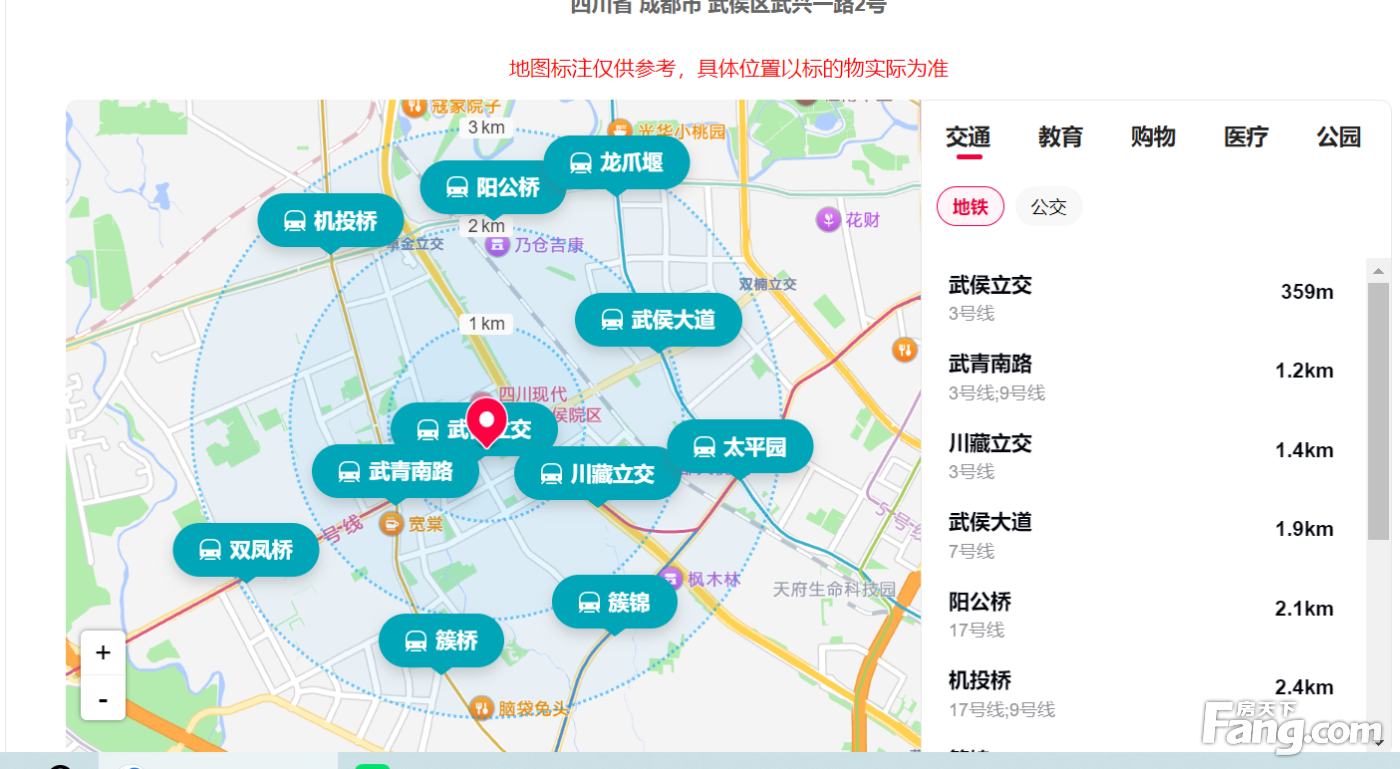This screenshot has height=769, width=1400.
Task: Open the 医疗 tab
Action: [x=1246, y=137]
